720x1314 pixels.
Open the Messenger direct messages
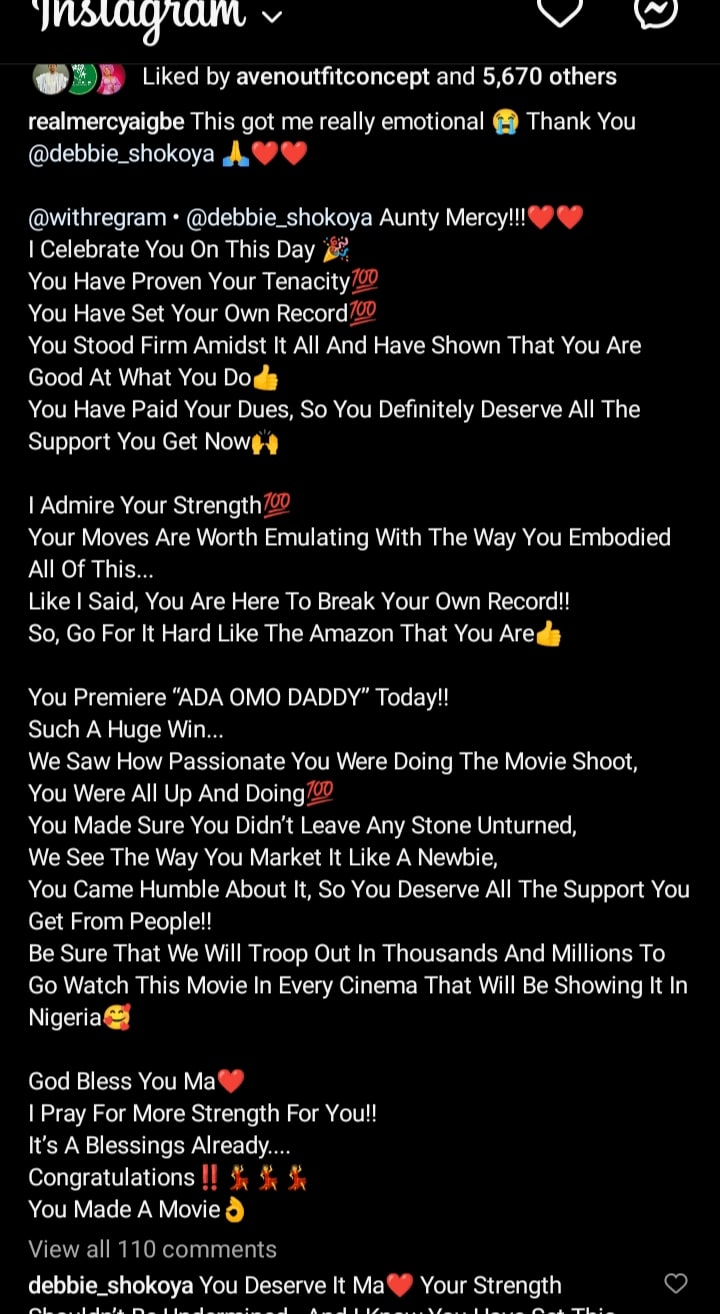click(x=656, y=10)
